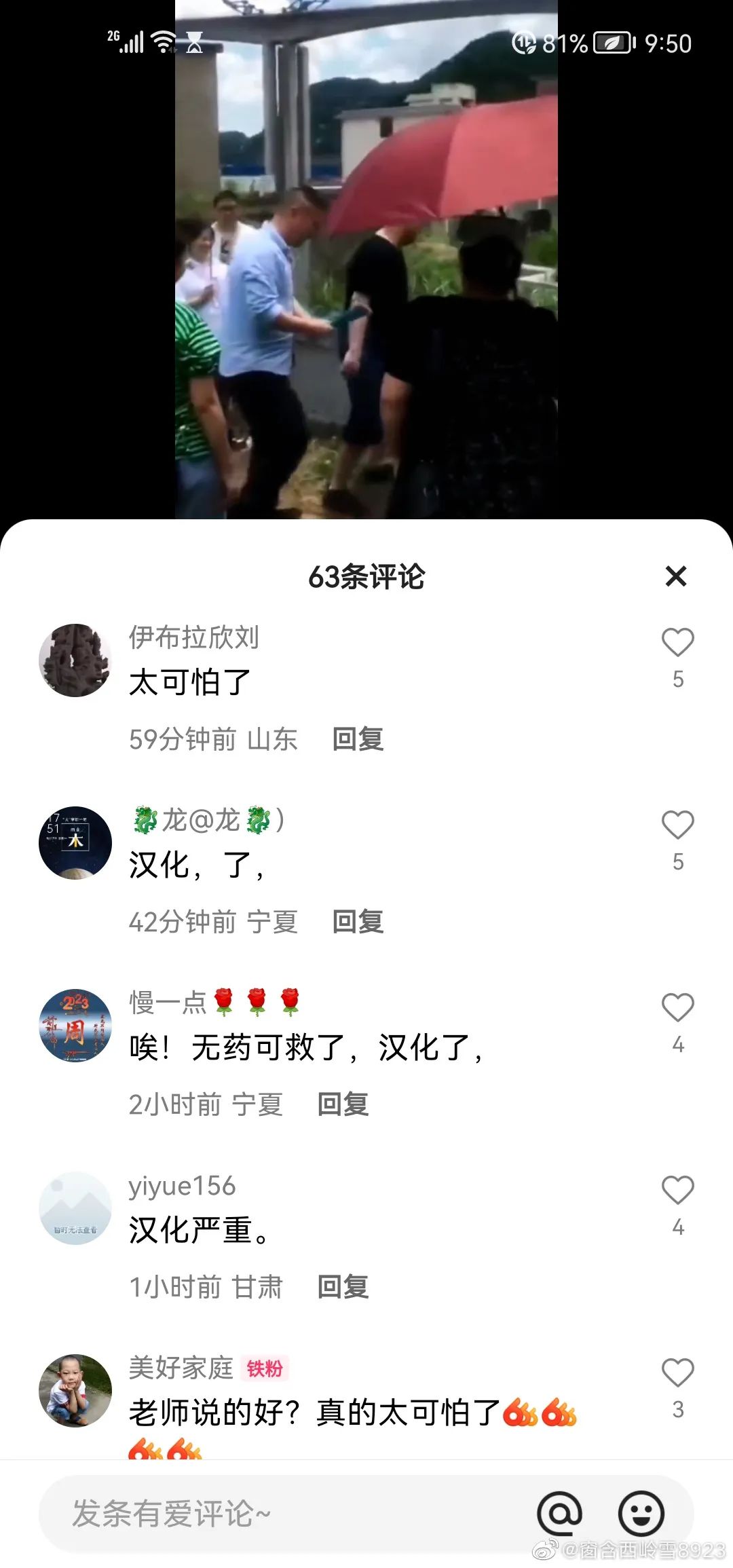Like the comment by 龙@龙

(677, 825)
